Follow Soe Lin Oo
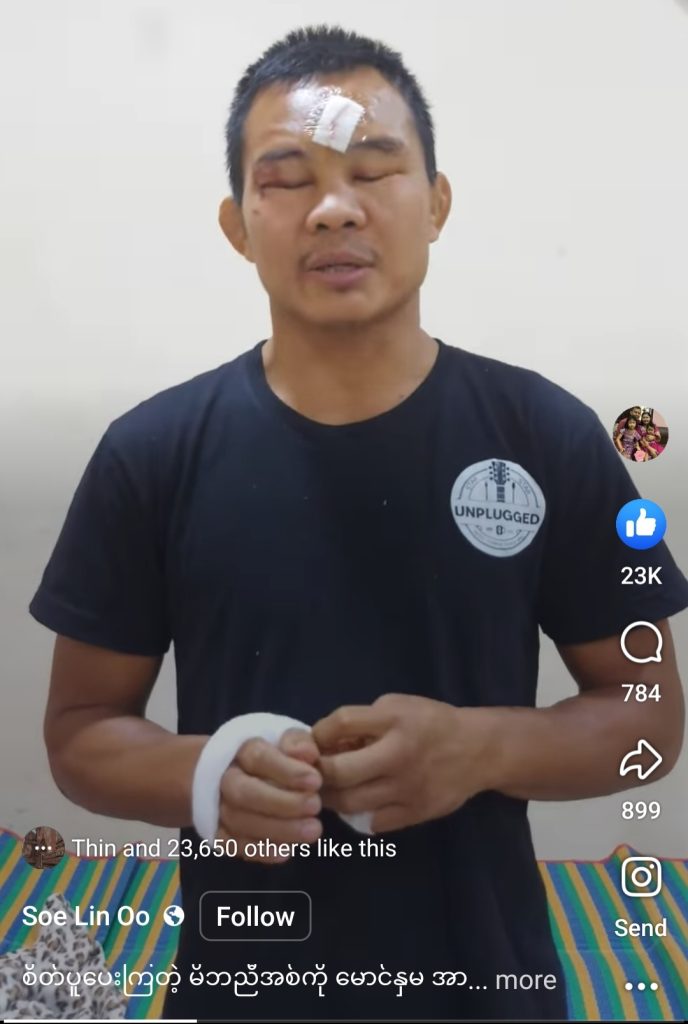 pyautogui.click(x=255, y=916)
